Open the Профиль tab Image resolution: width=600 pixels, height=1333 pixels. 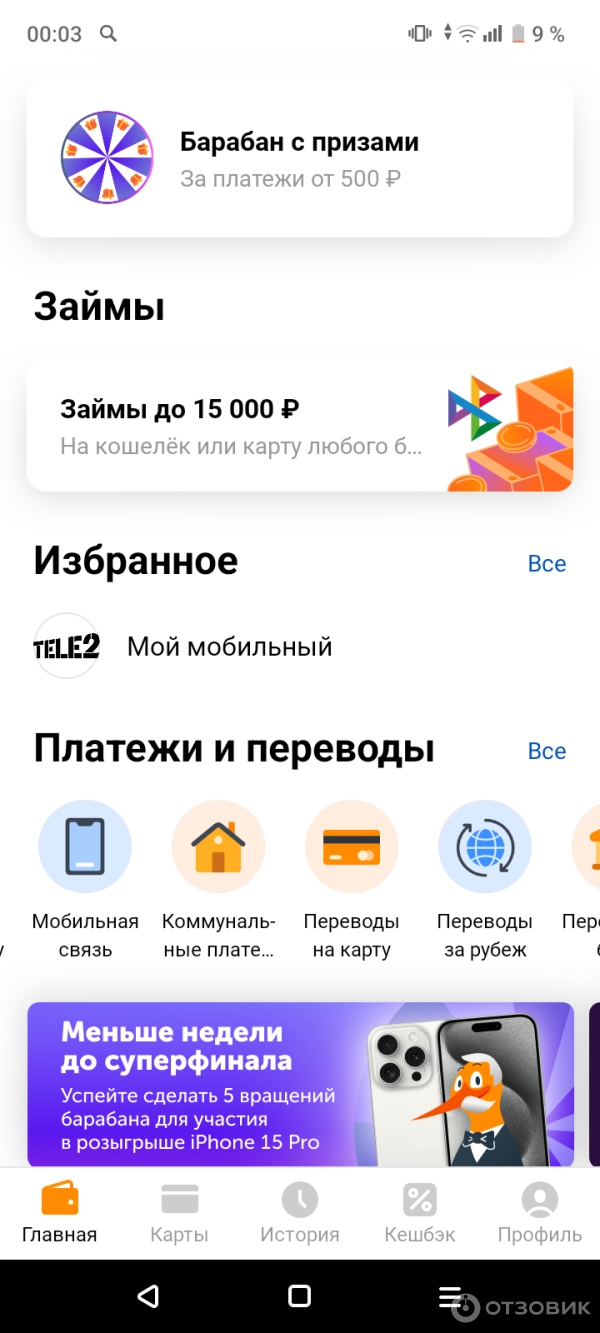coord(540,1213)
